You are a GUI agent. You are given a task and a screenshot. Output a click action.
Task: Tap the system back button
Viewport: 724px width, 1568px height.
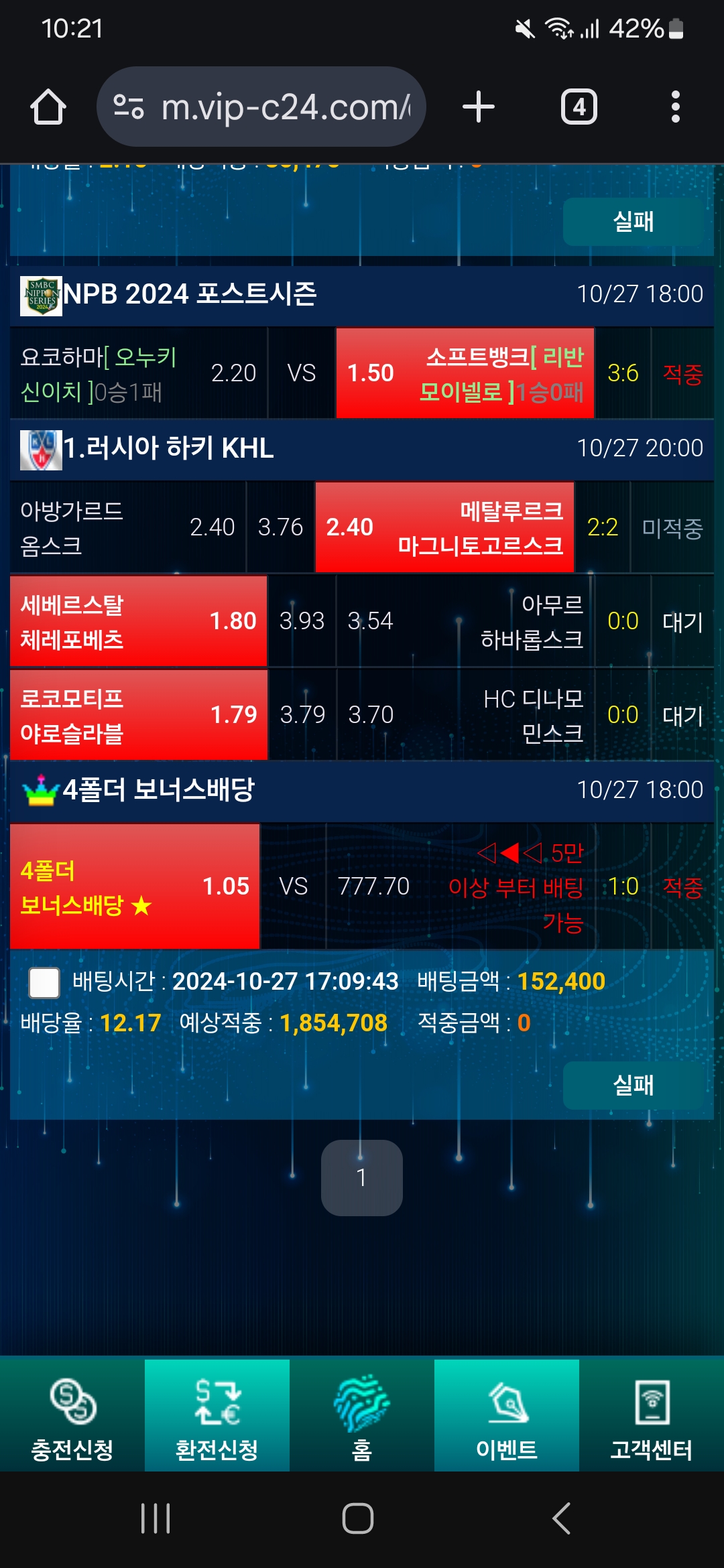(x=562, y=1518)
